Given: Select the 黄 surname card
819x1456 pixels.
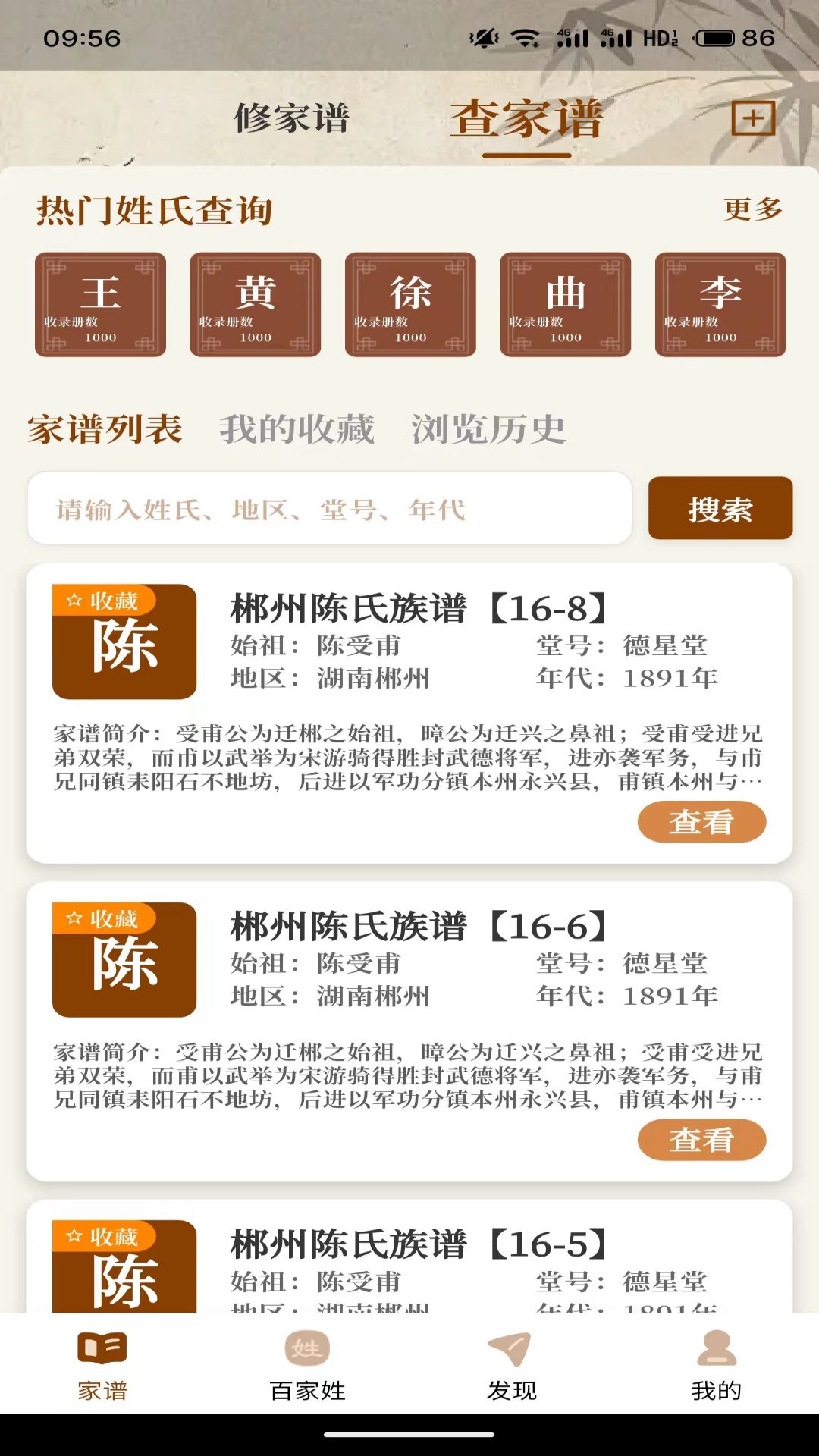Looking at the screenshot, I should (254, 303).
